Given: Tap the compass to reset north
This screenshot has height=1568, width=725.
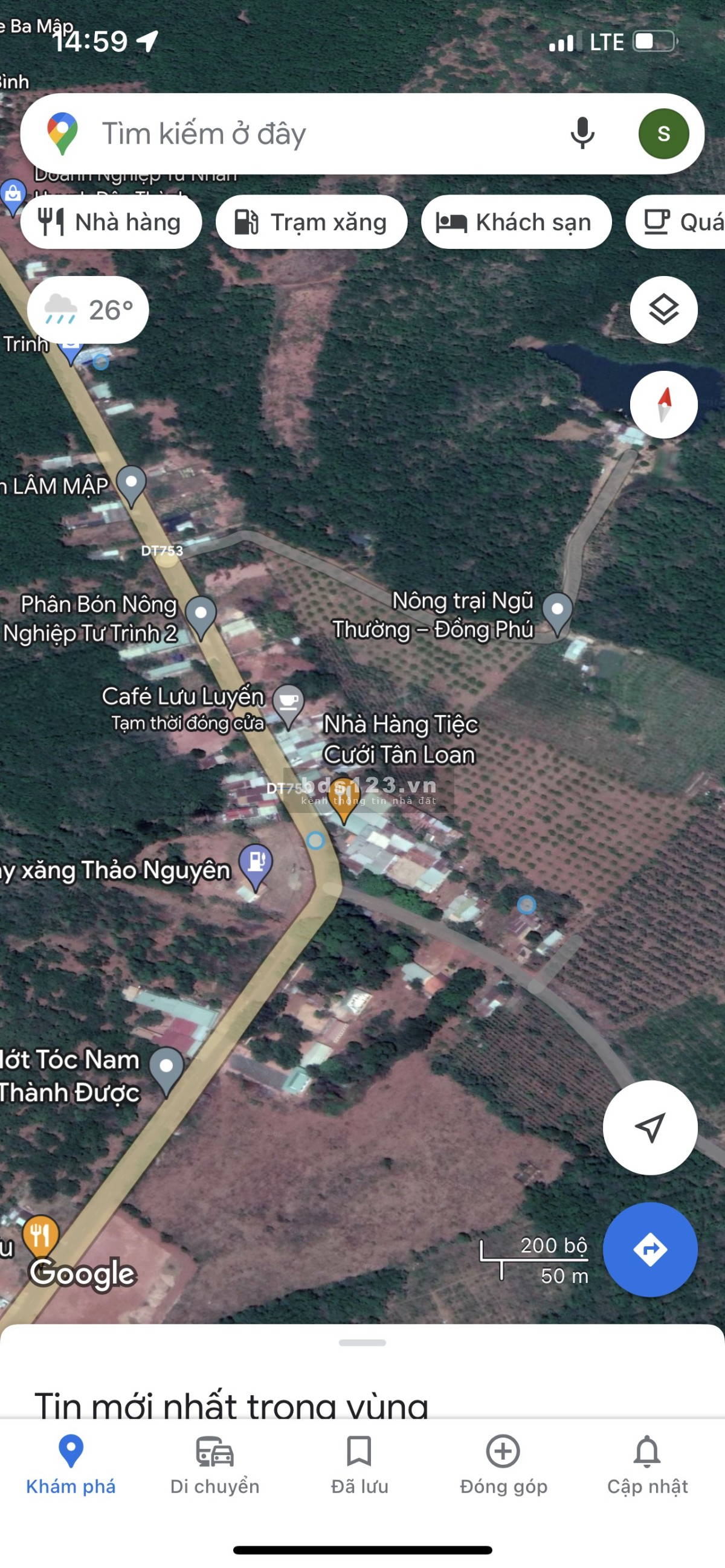Looking at the screenshot, I should [x=663, y=405].
